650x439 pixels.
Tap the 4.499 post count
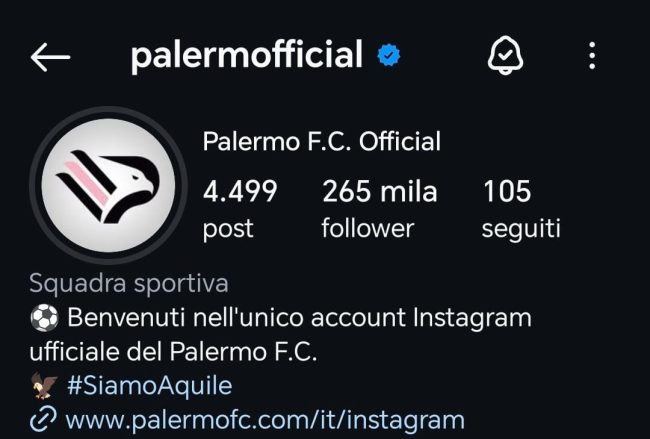[x=240, y=207]
